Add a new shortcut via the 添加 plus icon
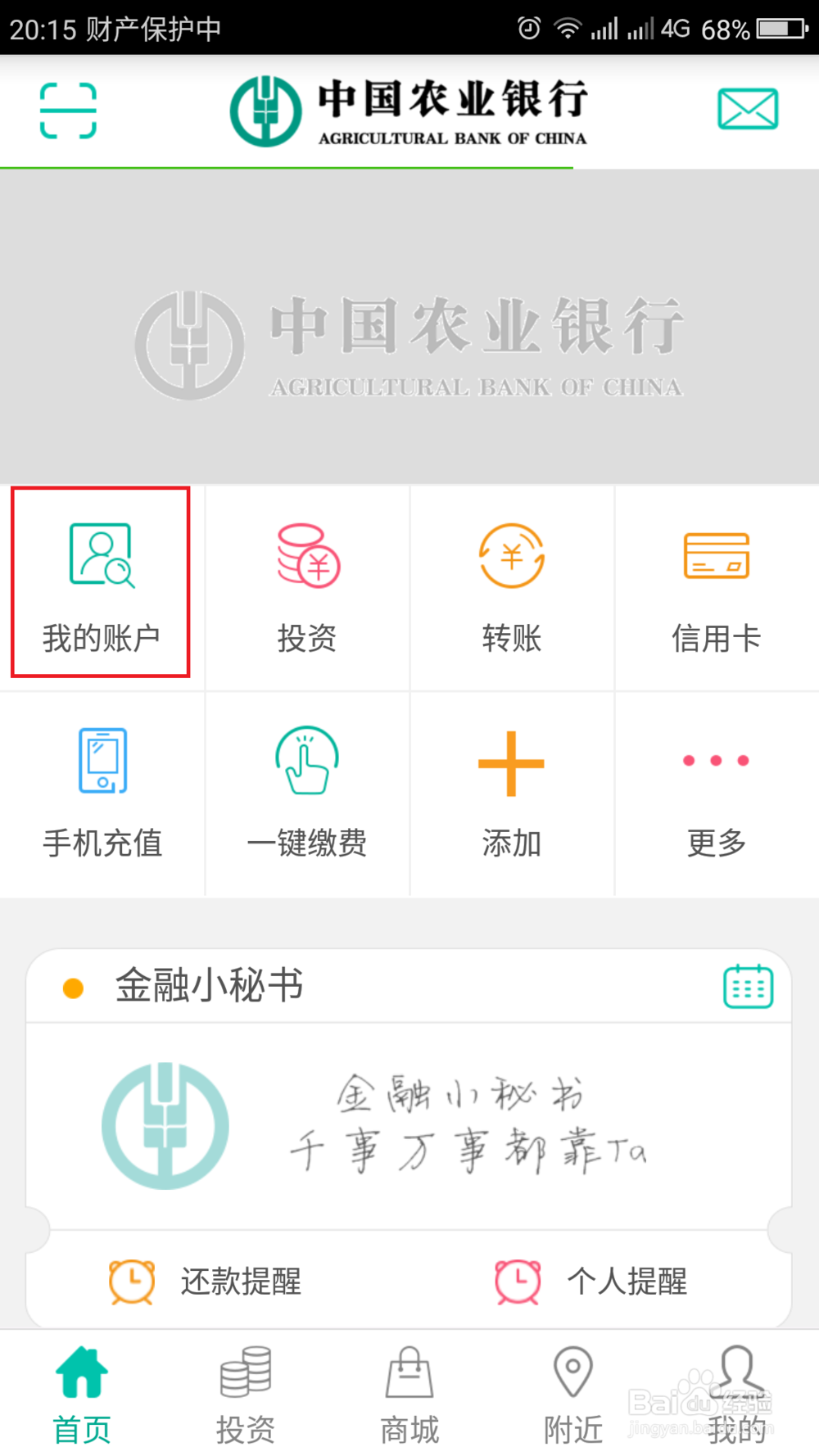 click(x=511, y=789)
